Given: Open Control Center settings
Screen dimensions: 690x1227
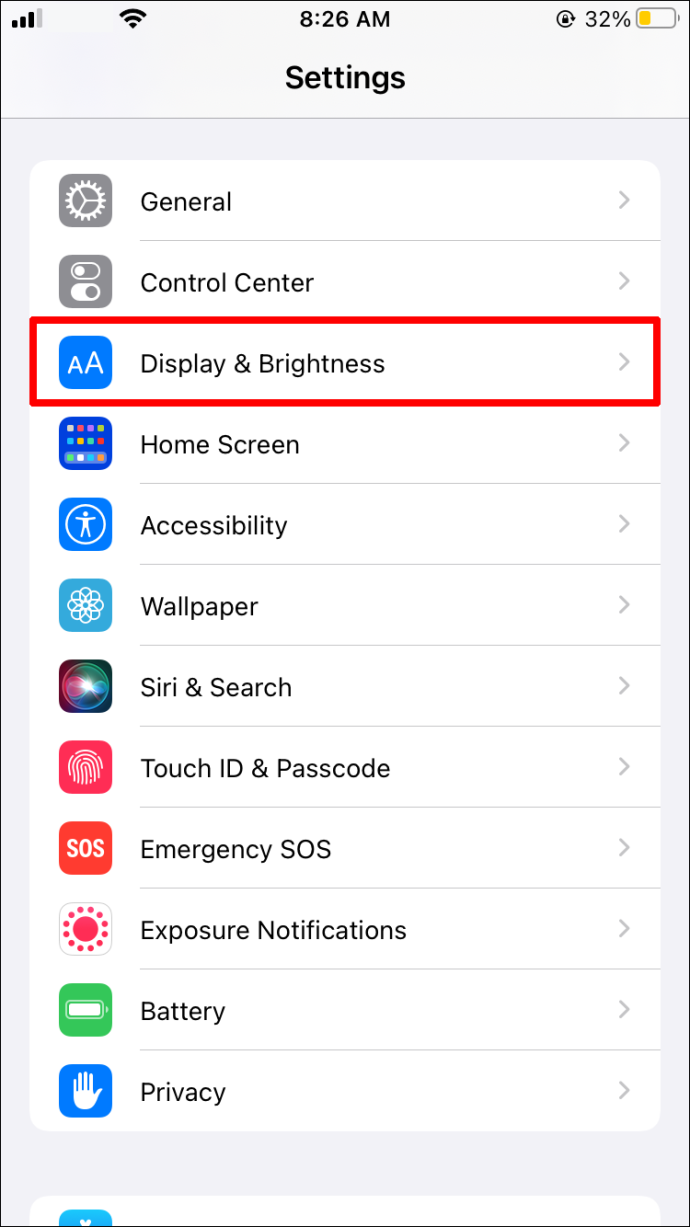Looking at the screenshot, I should click(x=345, y=282).
